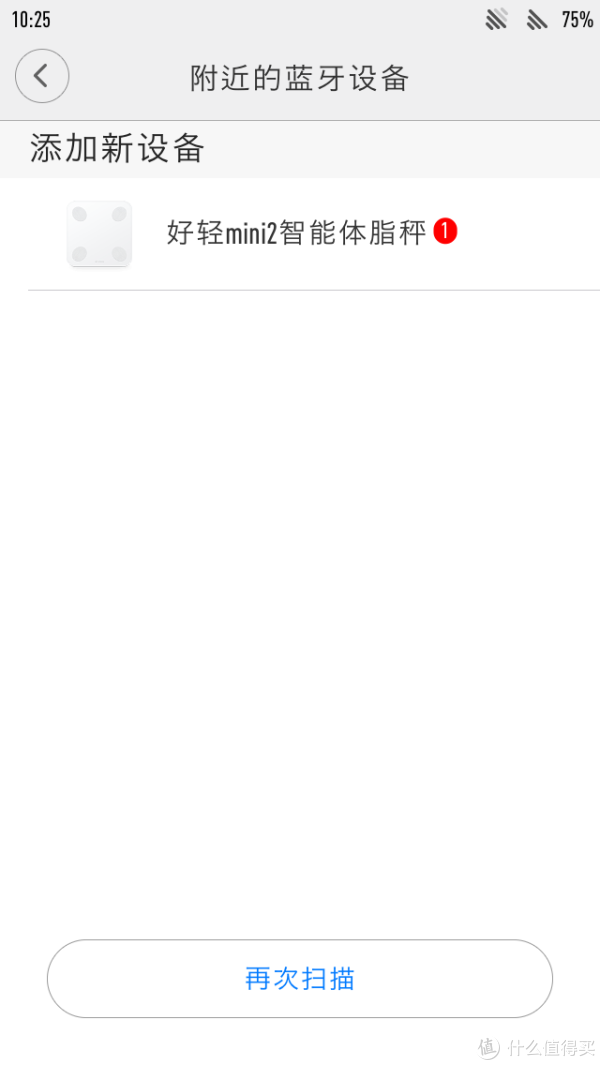Go back using the arrow button
The width and height of the screenshot is (600, 1065).
coord(42,76)
